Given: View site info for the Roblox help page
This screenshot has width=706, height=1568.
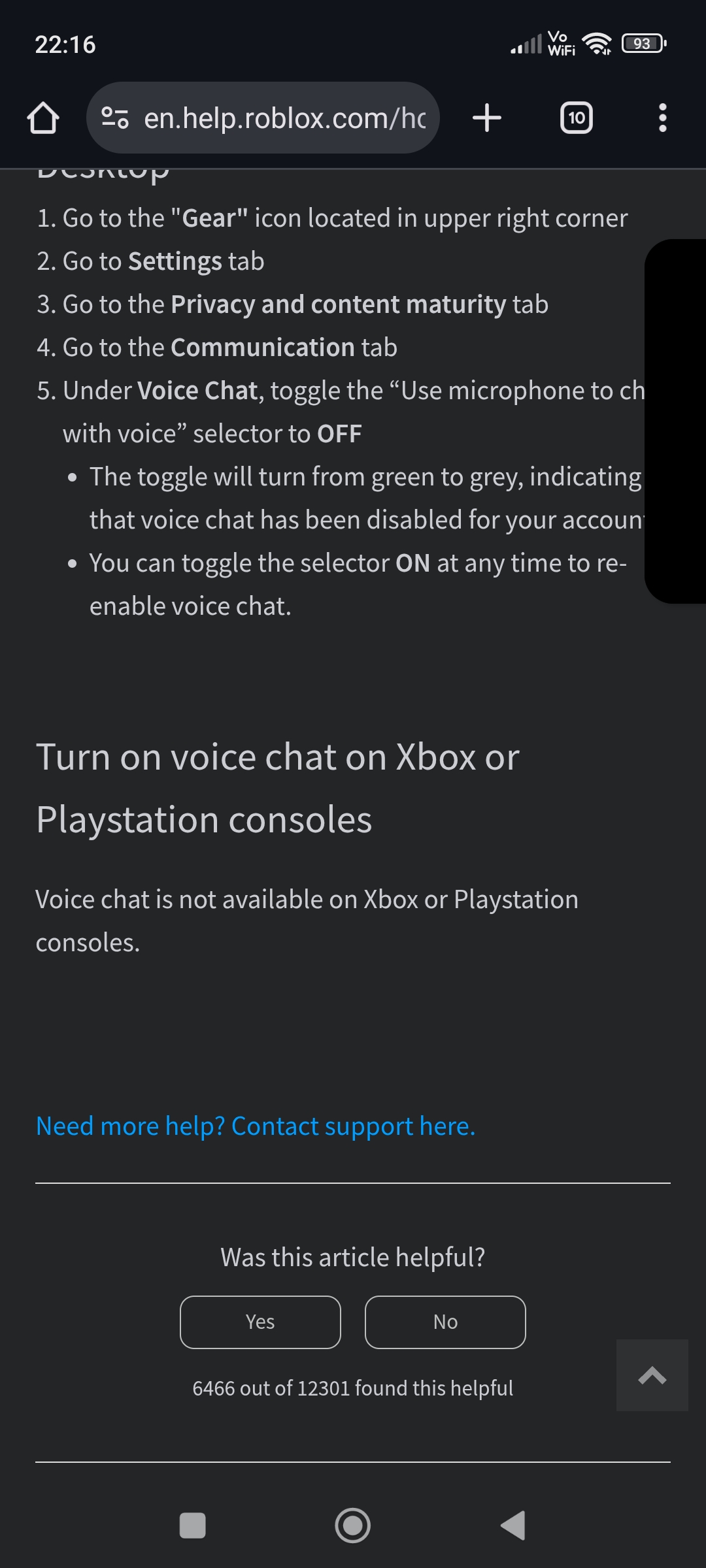Looking at the screenshot, I should (x=115, y=118).
